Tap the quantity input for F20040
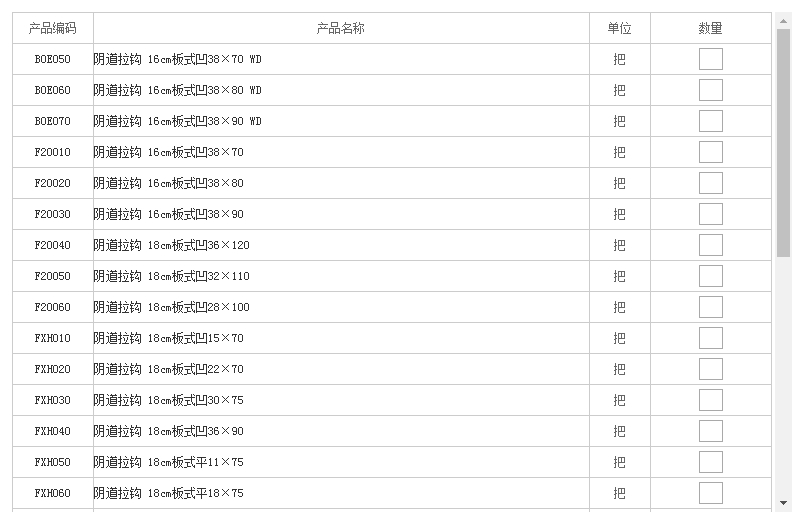 pyautogui.click(x=710, y=245)
